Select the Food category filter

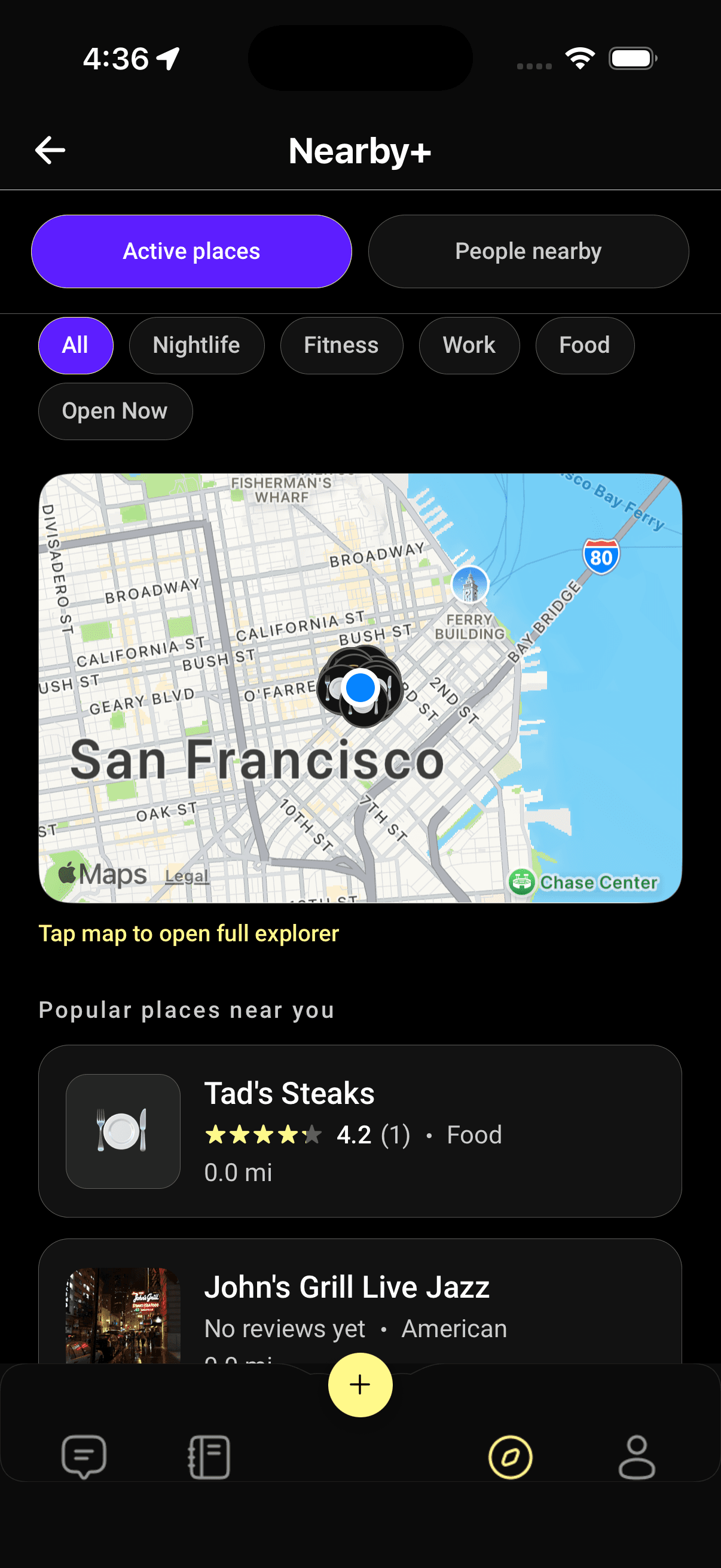point(583,345)
